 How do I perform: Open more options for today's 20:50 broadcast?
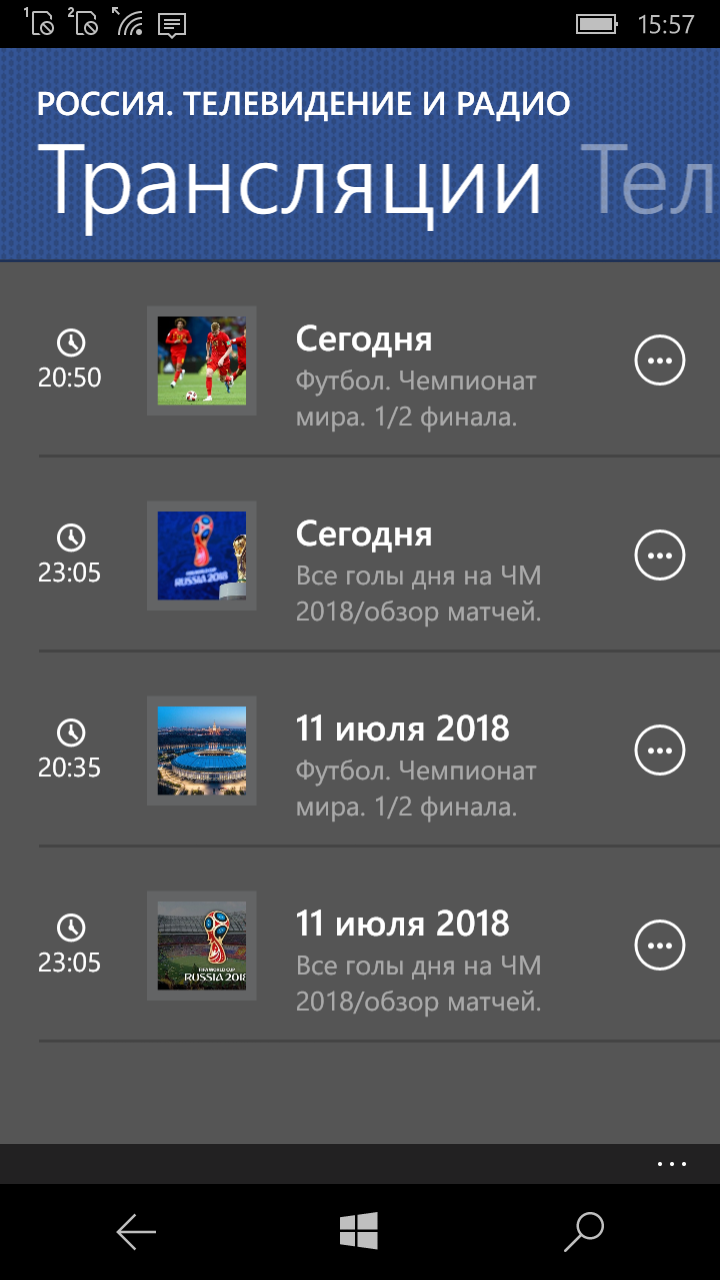660,361
